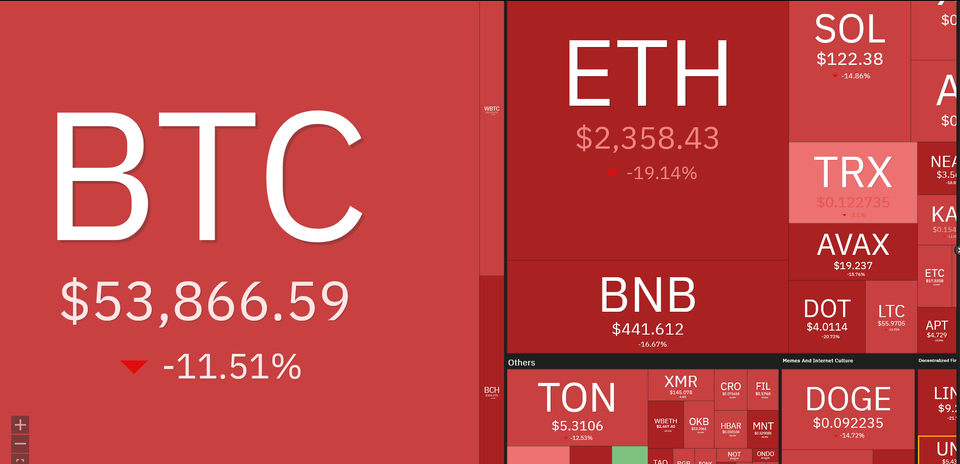Open the BTC tile
The image size is (960, 464).
click(x=238, y=230)
